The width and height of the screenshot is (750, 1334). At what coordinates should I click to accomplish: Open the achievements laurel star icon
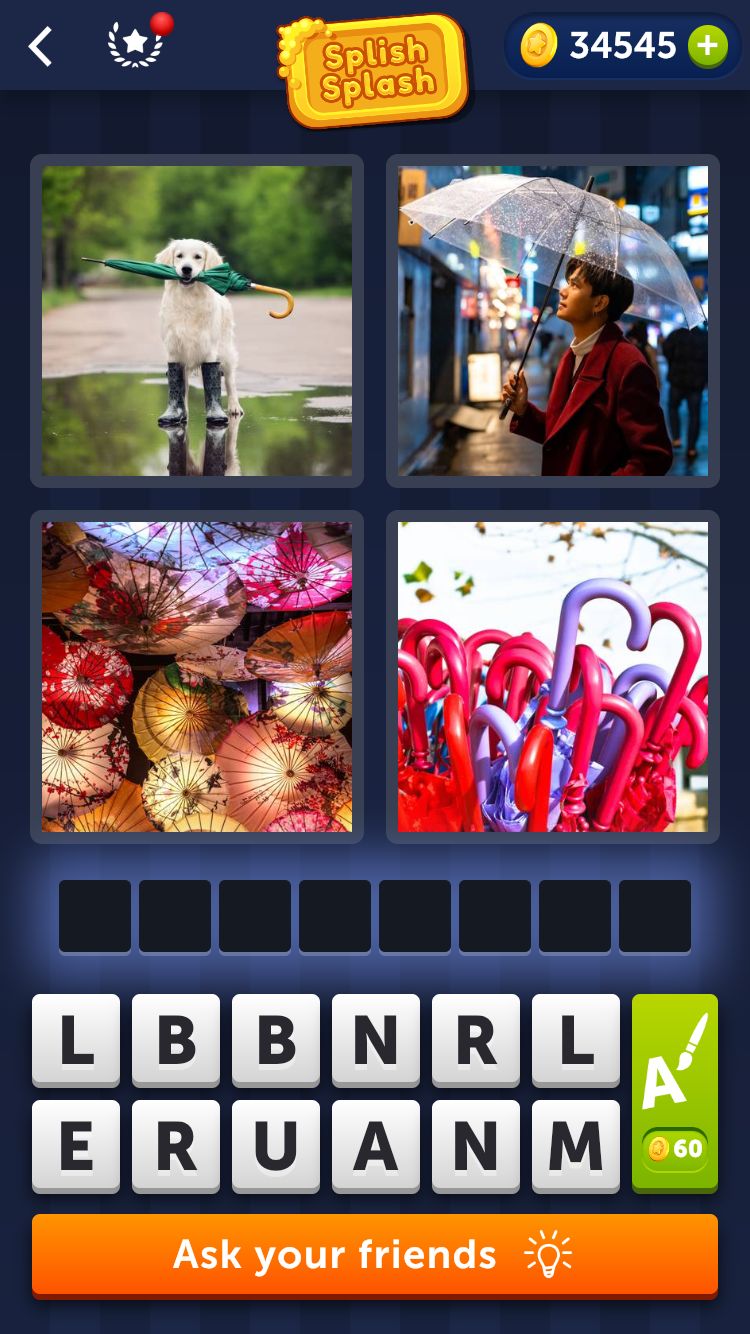pyautogui.click(x=135, y=46)
